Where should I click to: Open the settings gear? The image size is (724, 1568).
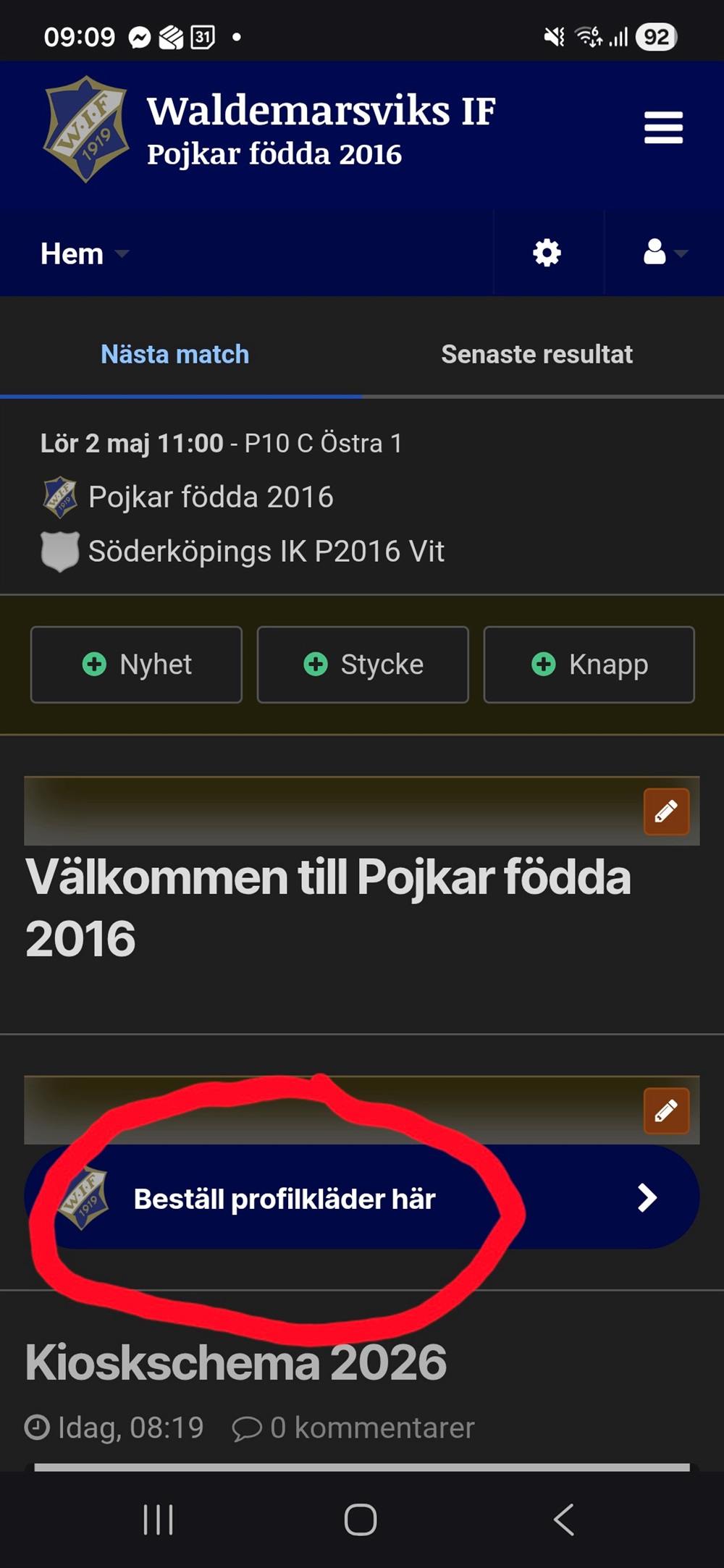[x=547, y=253]
